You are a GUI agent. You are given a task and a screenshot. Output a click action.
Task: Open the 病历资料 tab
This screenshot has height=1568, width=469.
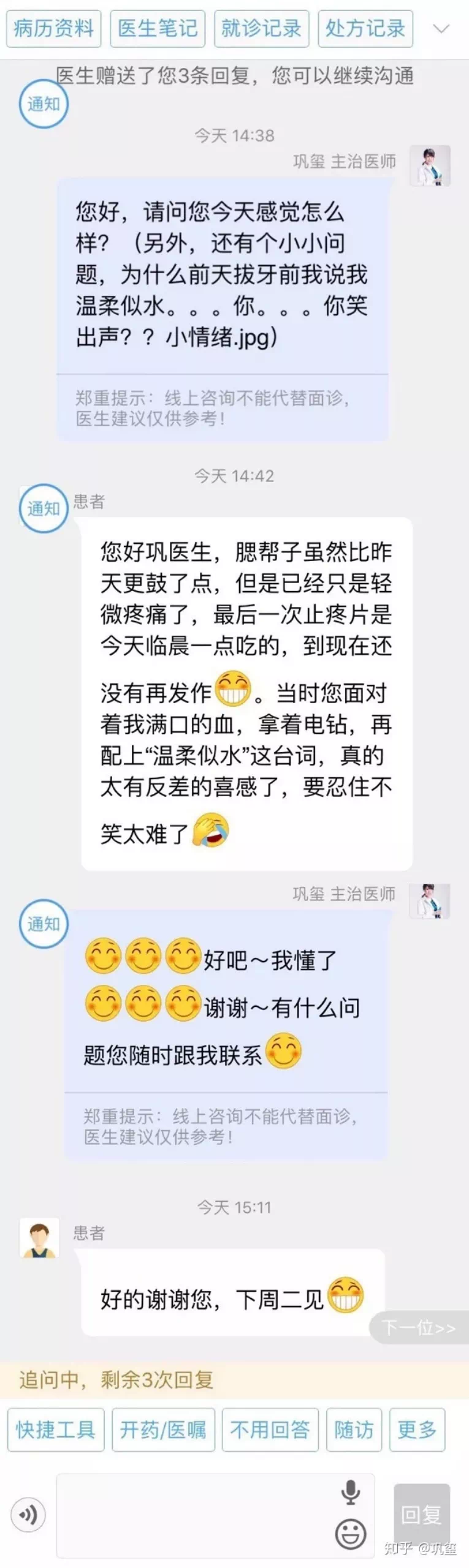[53, 28]
